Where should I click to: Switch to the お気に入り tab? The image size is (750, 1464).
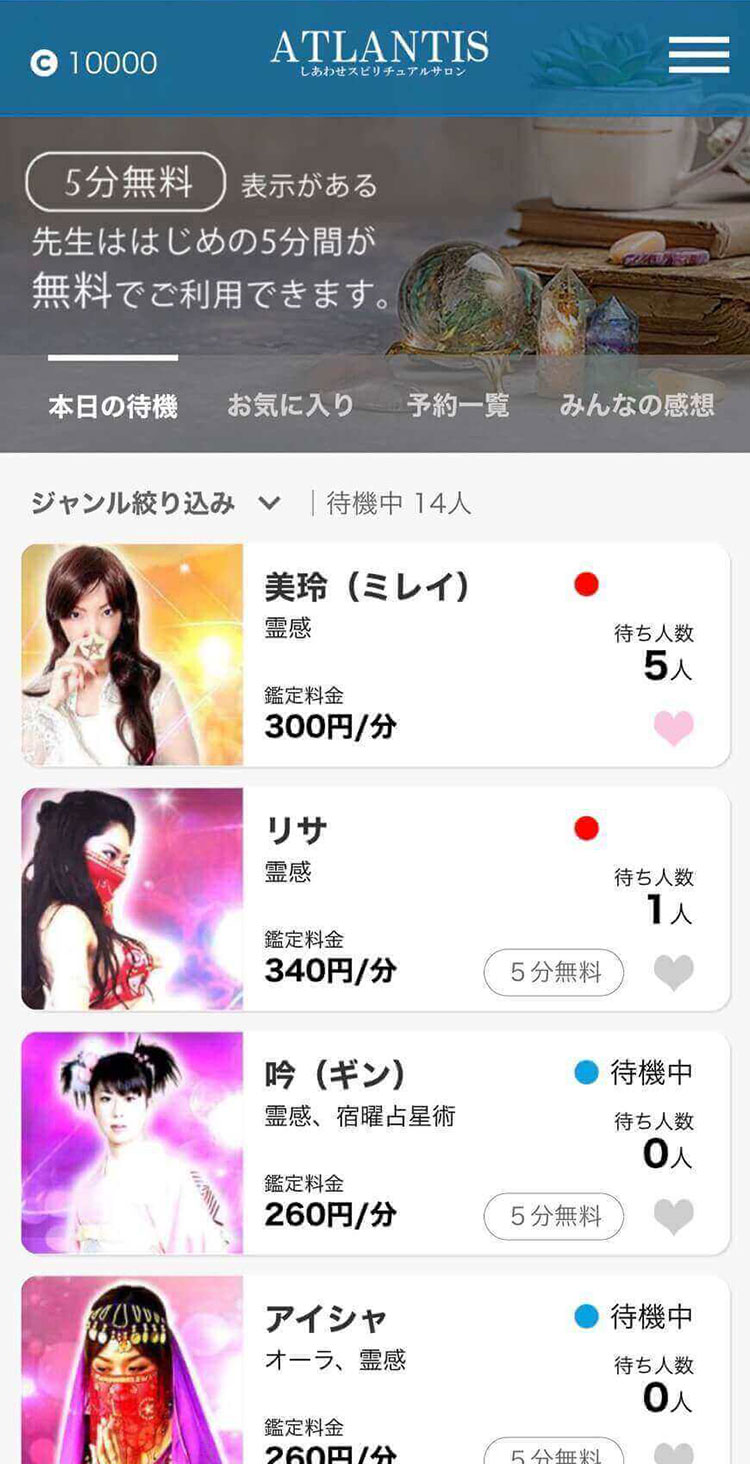pos(290,405)
